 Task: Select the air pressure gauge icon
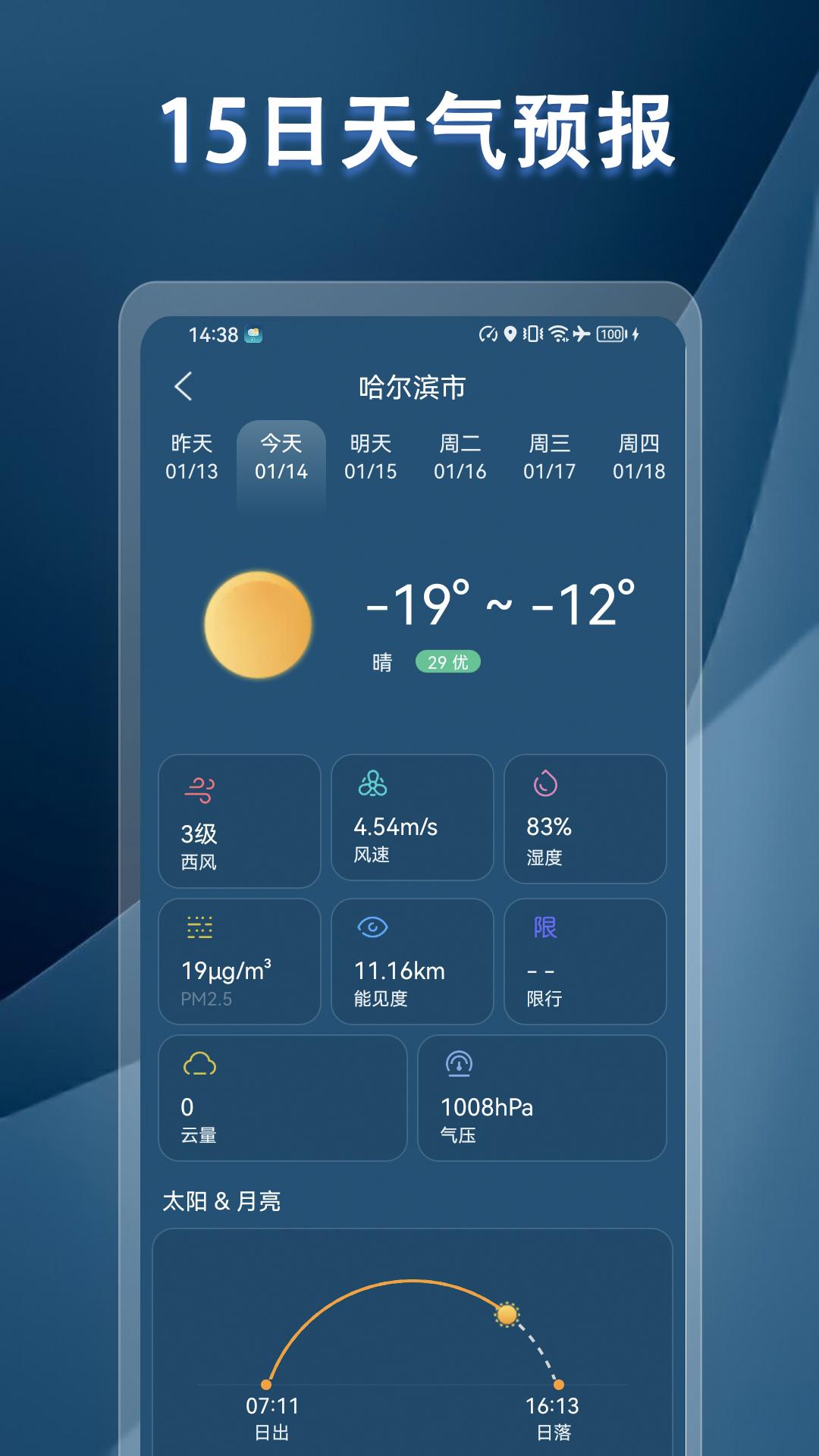458,1065
